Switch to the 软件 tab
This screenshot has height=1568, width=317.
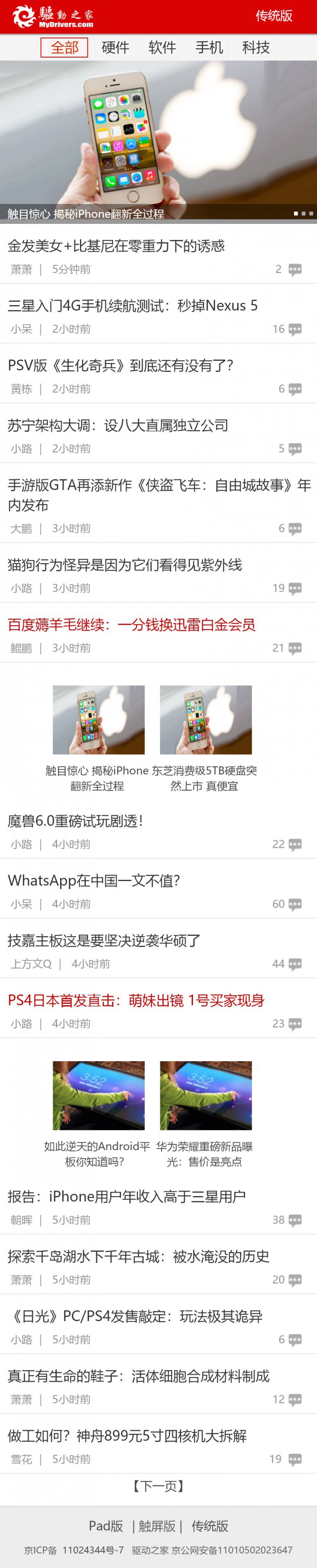(x=162, y=48)
